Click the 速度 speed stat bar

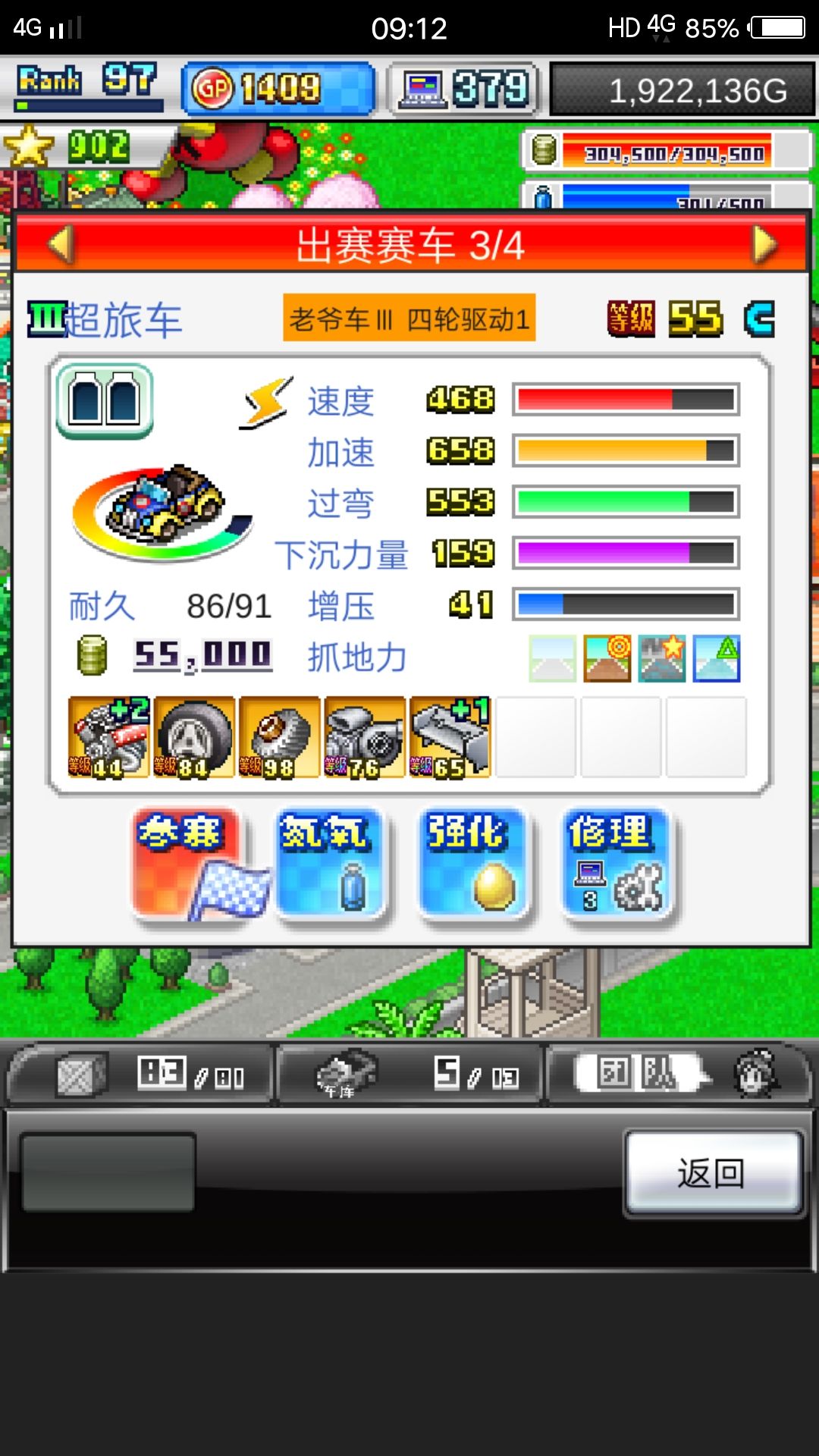click(x=624, y=400)
